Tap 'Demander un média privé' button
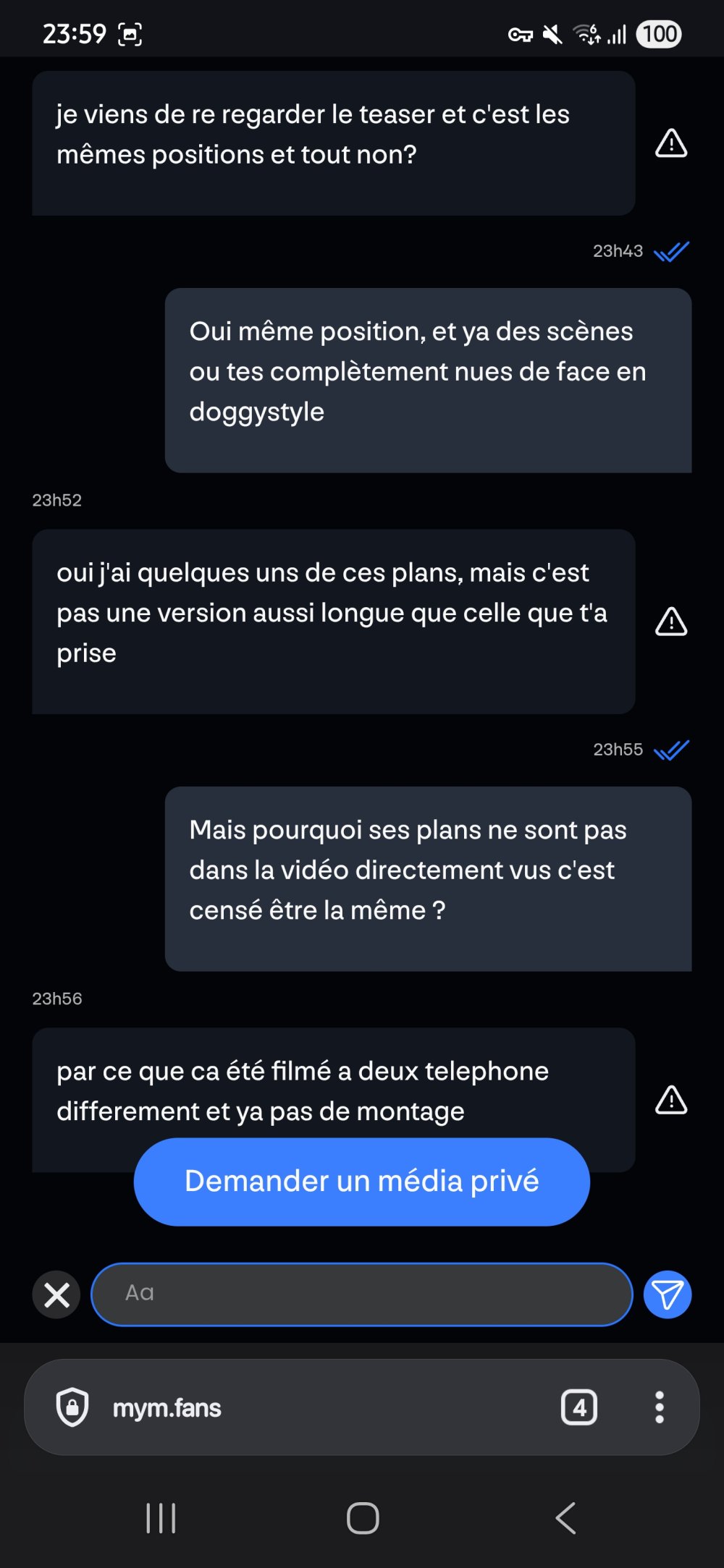724x1568 pixels. pos(361,1182)
